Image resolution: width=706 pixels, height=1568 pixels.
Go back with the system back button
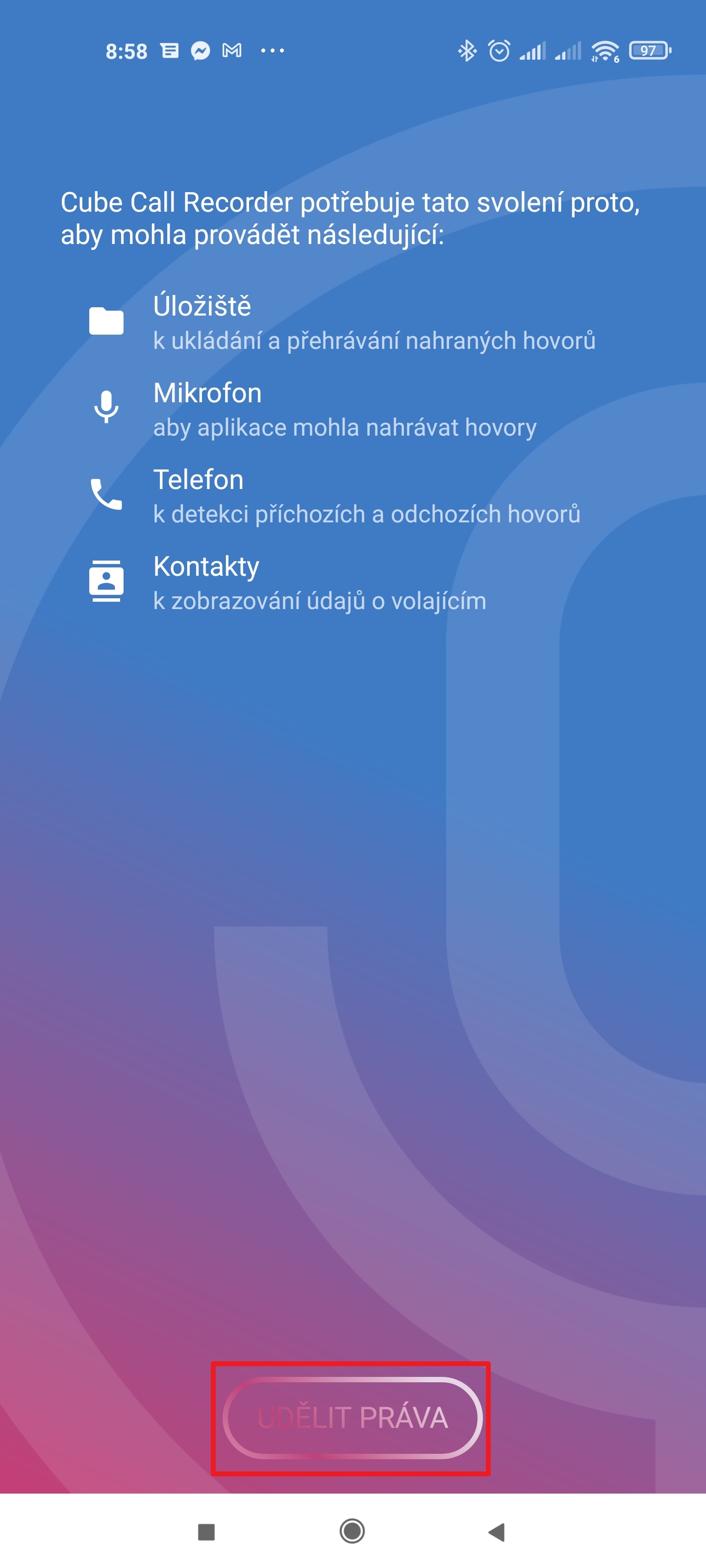(x=497, y=1531)
